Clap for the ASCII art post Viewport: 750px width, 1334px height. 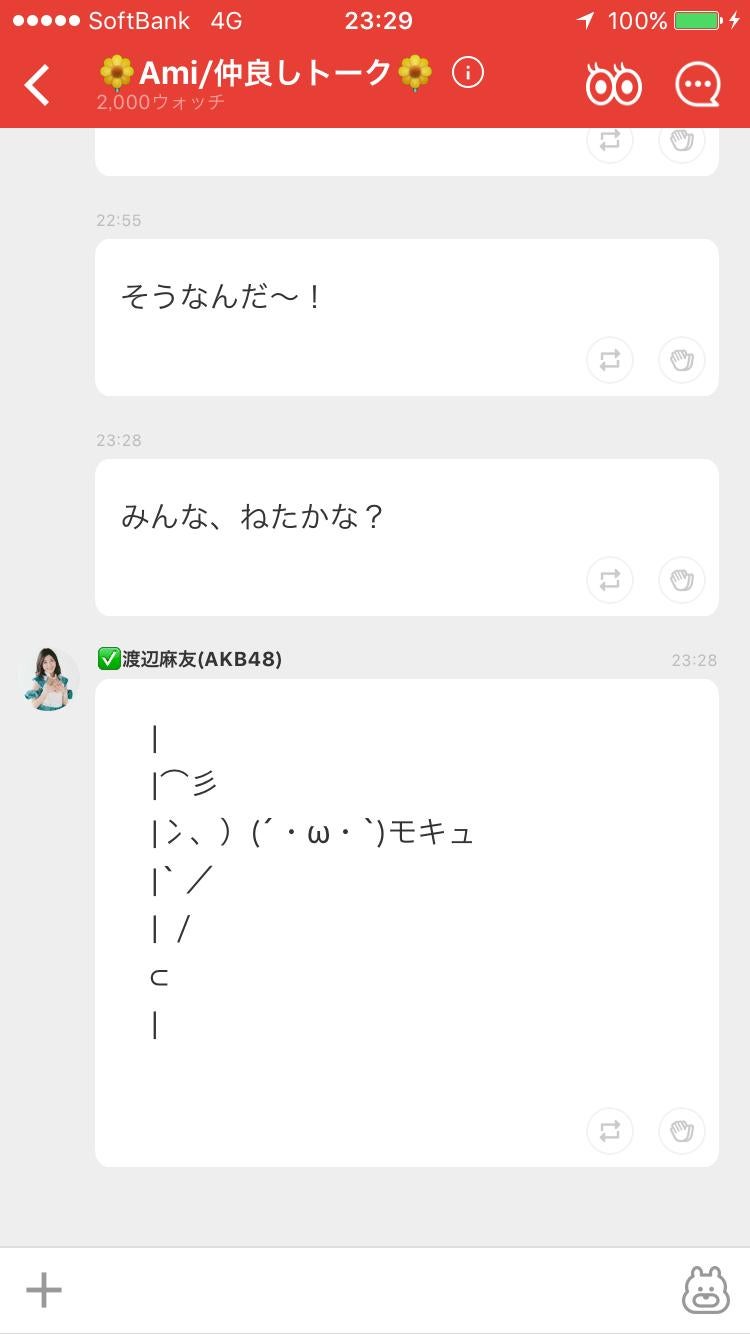[x=682, y=1130]
